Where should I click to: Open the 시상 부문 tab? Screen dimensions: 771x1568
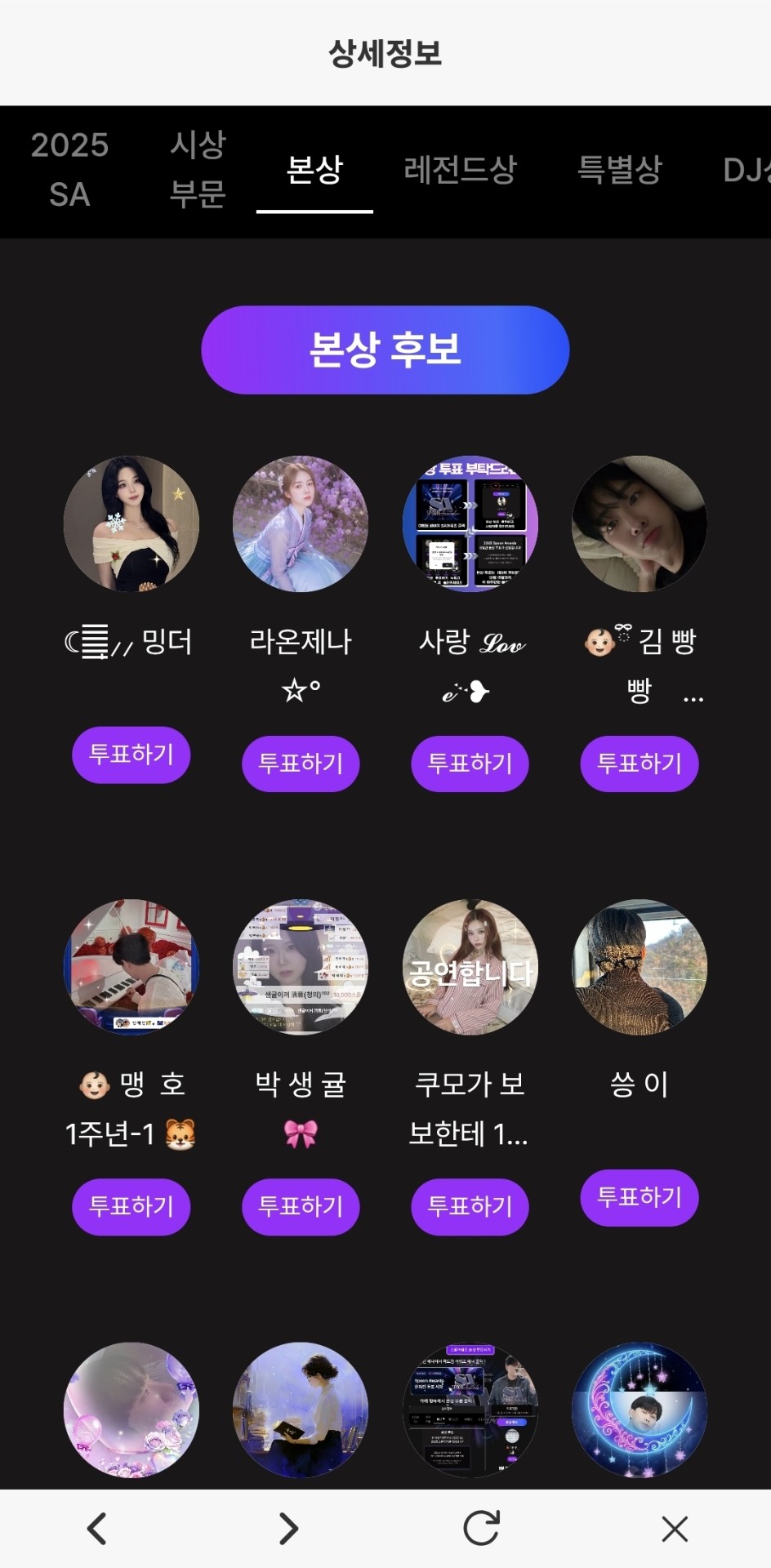point(198,170)
